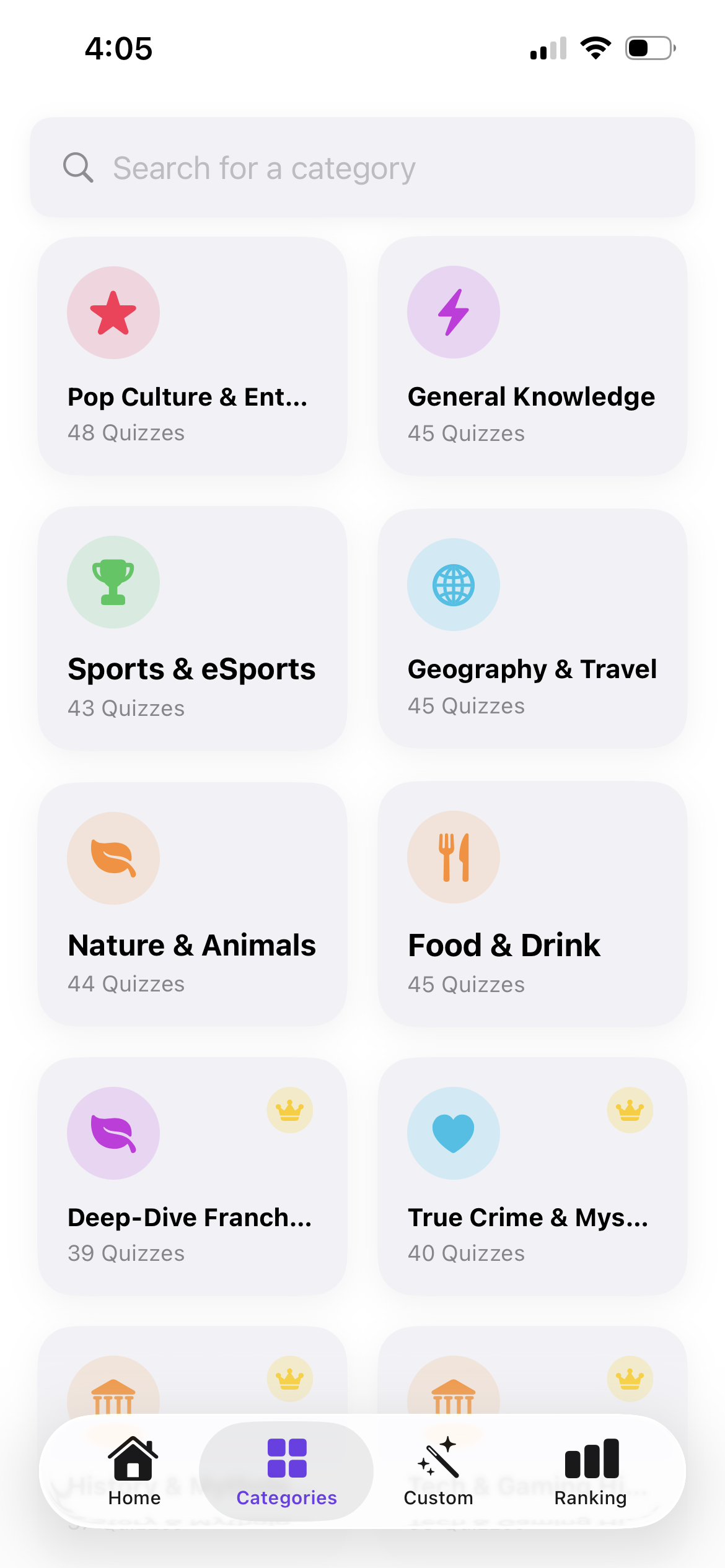Open the Food & Drink category
This screenshot has height=1568, width=725.
[532, 904]
